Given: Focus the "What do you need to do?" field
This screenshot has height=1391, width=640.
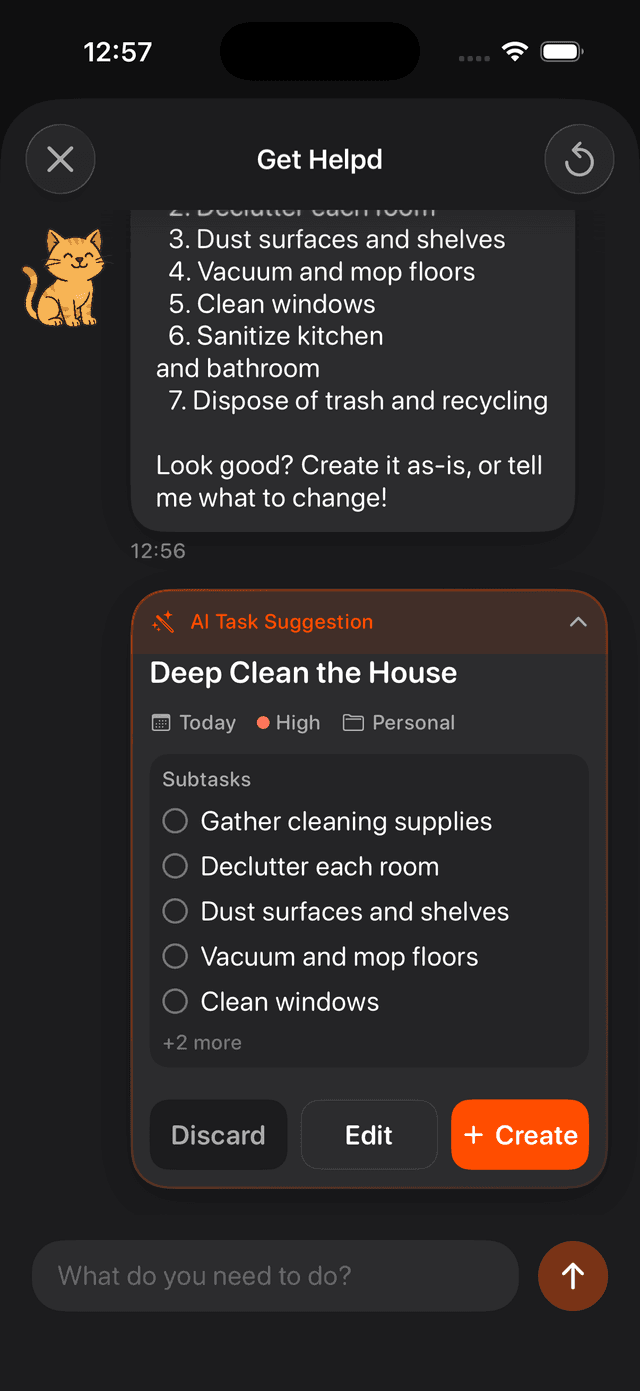Looking at the screenshot, I should pos(275,1276).
